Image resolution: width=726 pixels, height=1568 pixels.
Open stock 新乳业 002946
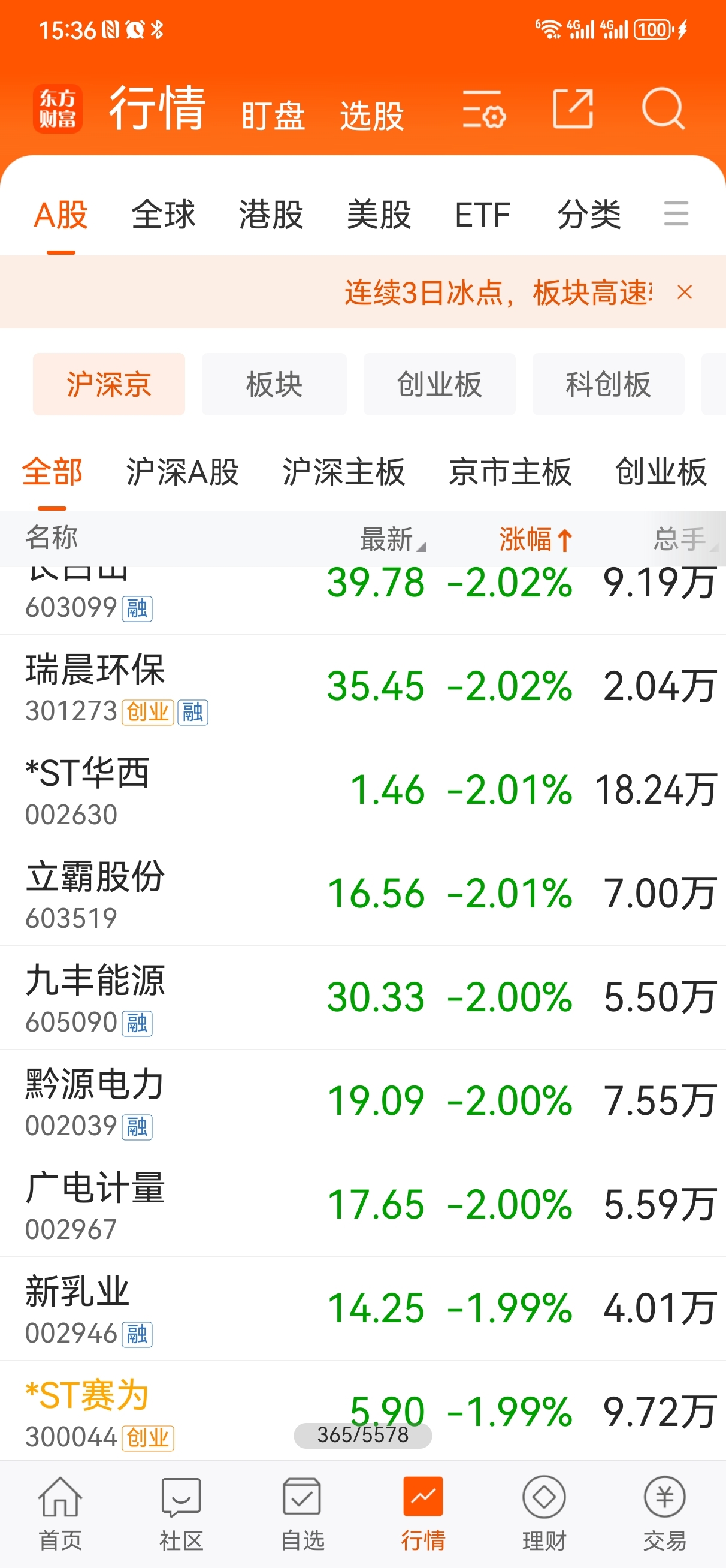(362, 1308)
